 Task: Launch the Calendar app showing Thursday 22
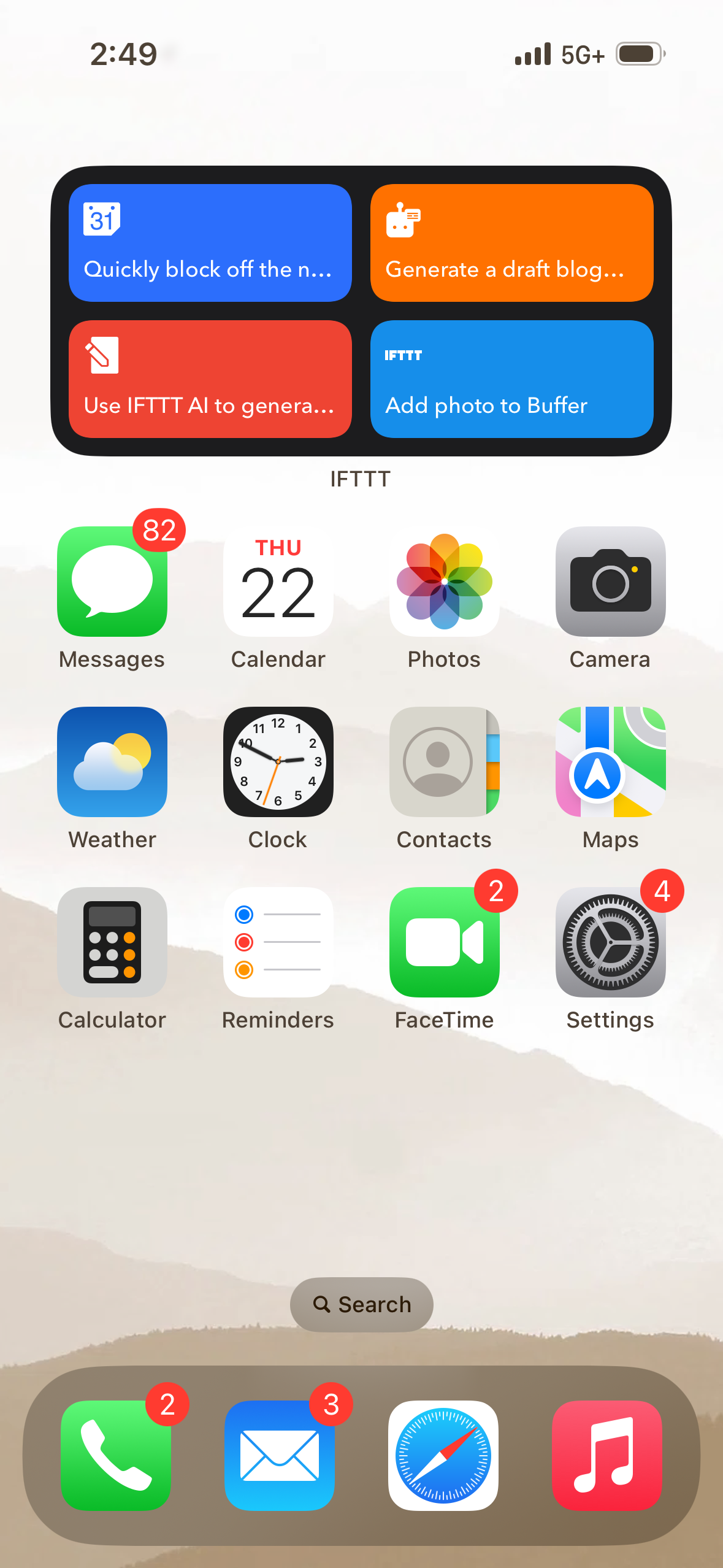pos(278,581)
